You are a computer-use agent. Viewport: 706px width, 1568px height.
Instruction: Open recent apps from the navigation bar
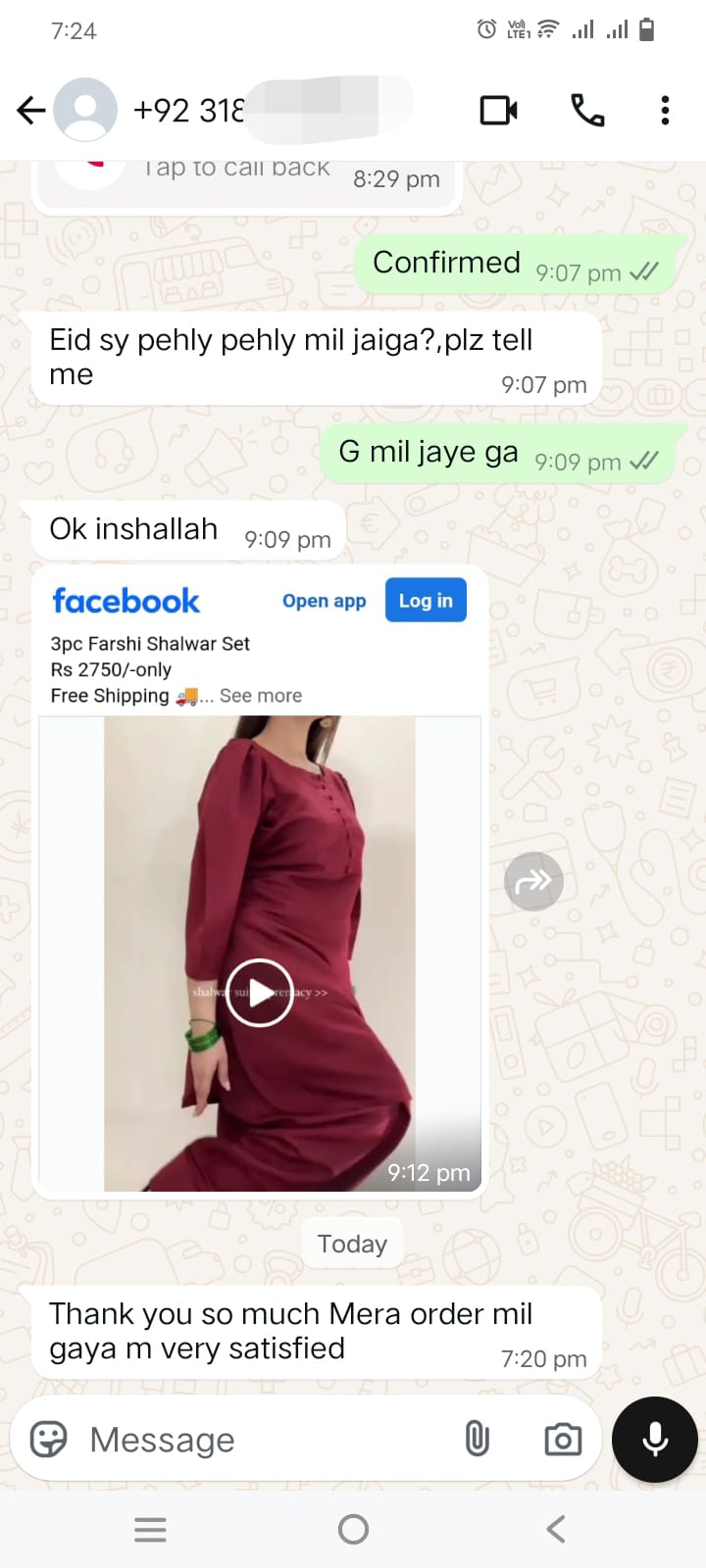pos(150,1529)
